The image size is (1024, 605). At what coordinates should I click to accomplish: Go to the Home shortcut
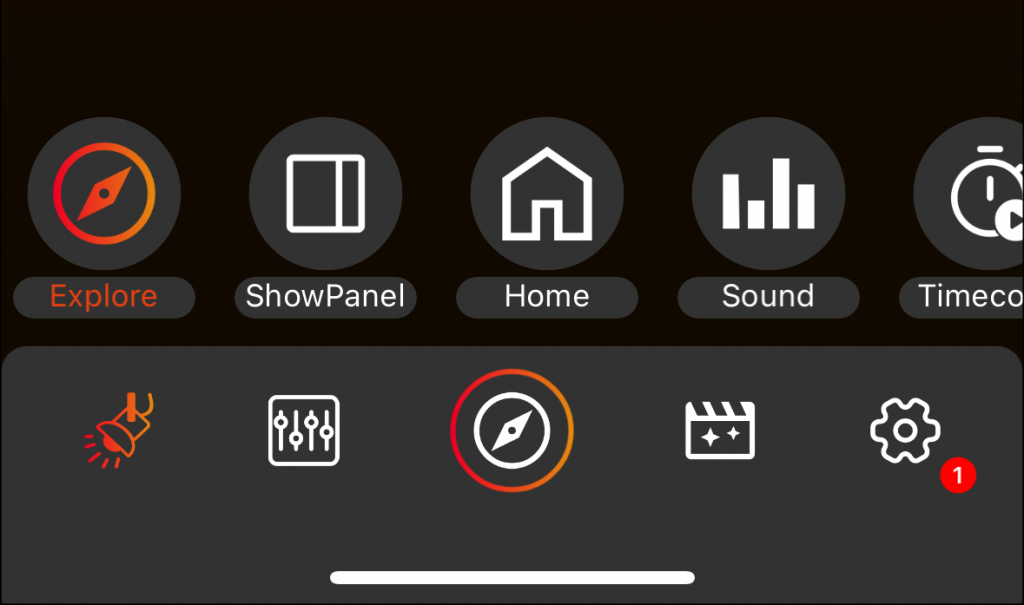click(547, 194)
